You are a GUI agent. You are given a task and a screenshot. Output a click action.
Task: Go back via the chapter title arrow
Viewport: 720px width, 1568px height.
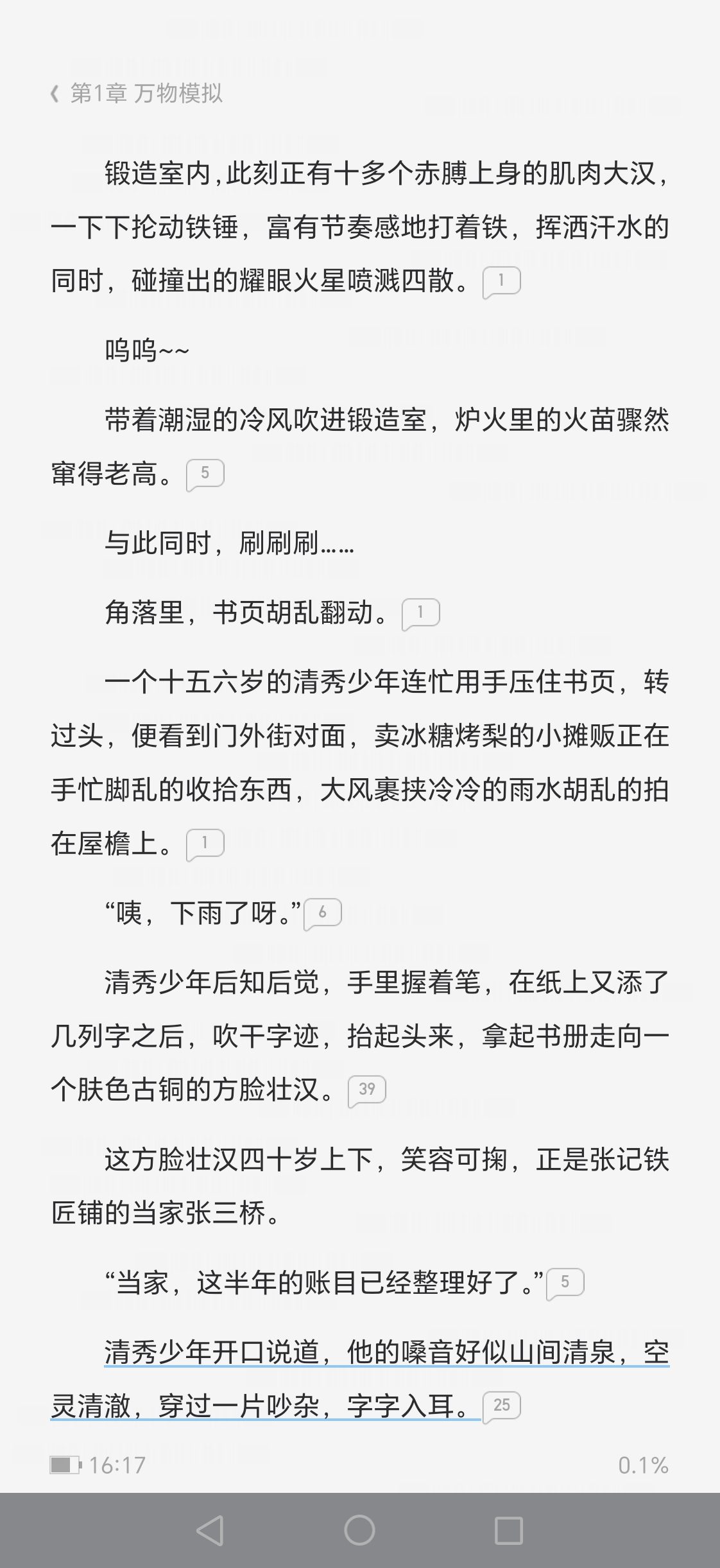56,94
